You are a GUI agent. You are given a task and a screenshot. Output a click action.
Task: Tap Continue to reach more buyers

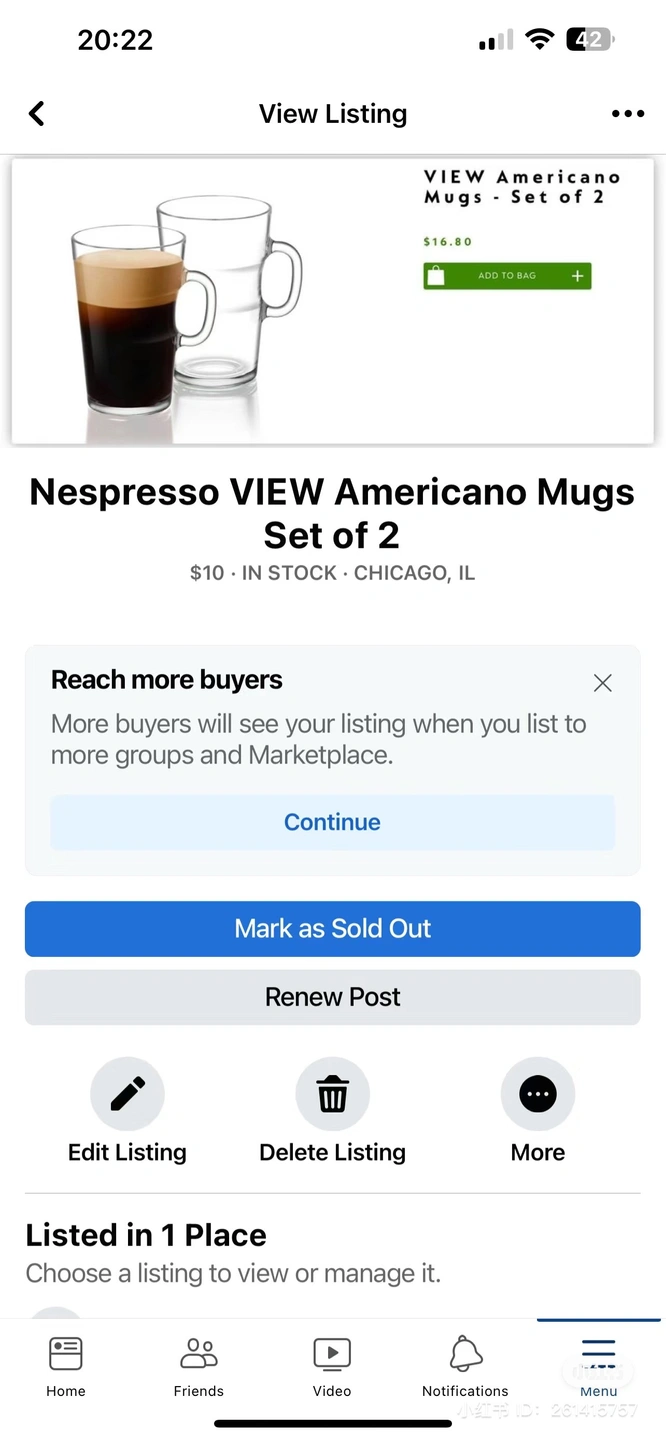333,822
